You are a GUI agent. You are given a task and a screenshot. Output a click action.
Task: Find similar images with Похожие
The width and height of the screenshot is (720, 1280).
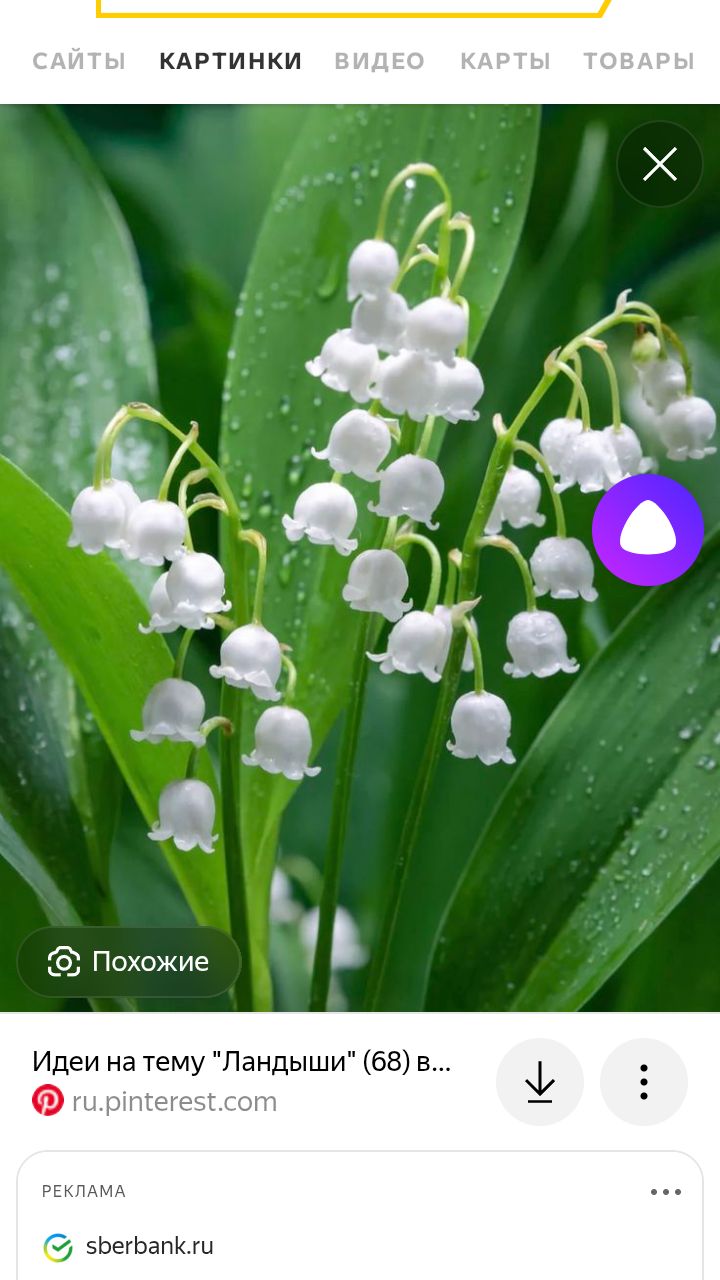click(129, 962)
